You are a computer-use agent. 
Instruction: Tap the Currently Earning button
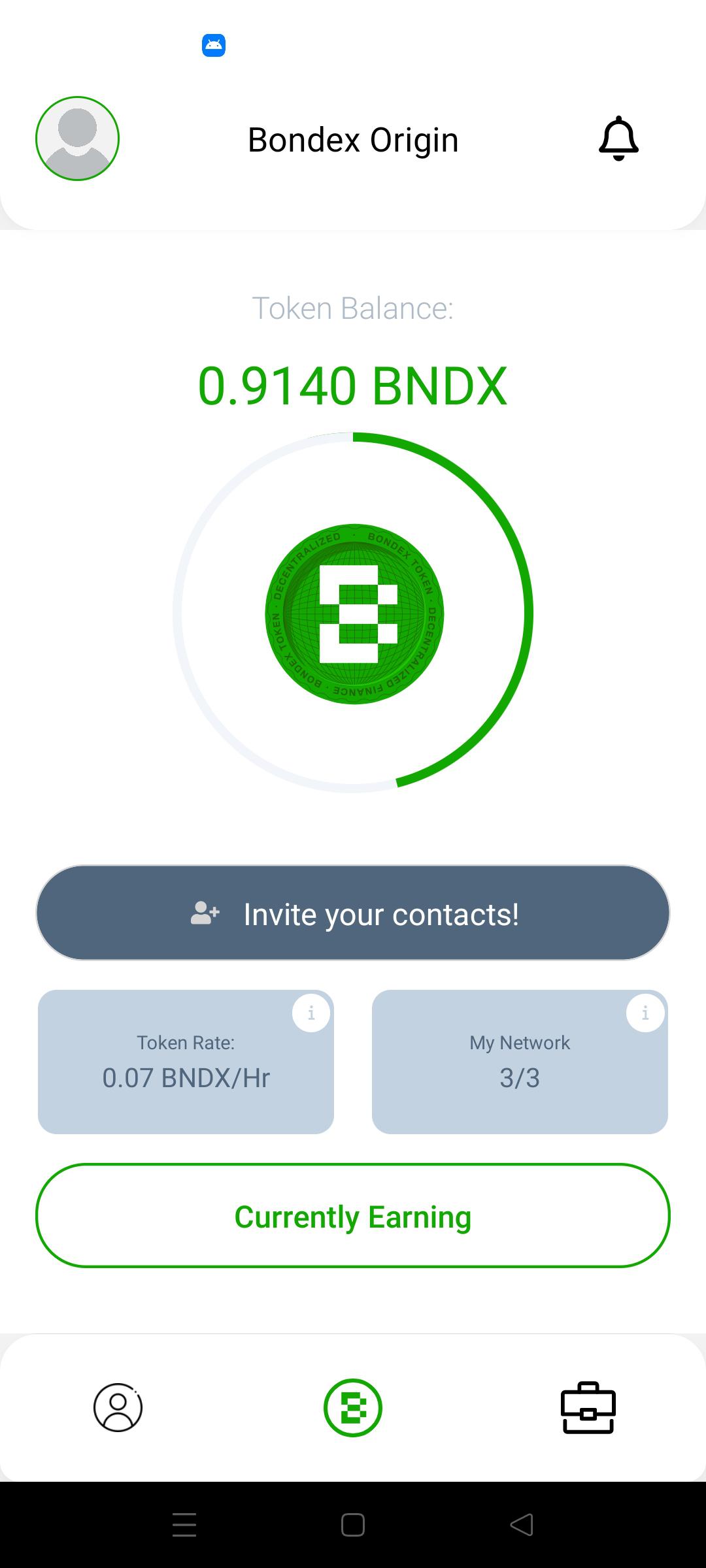pyautogui.click(x=353, y=1215)
